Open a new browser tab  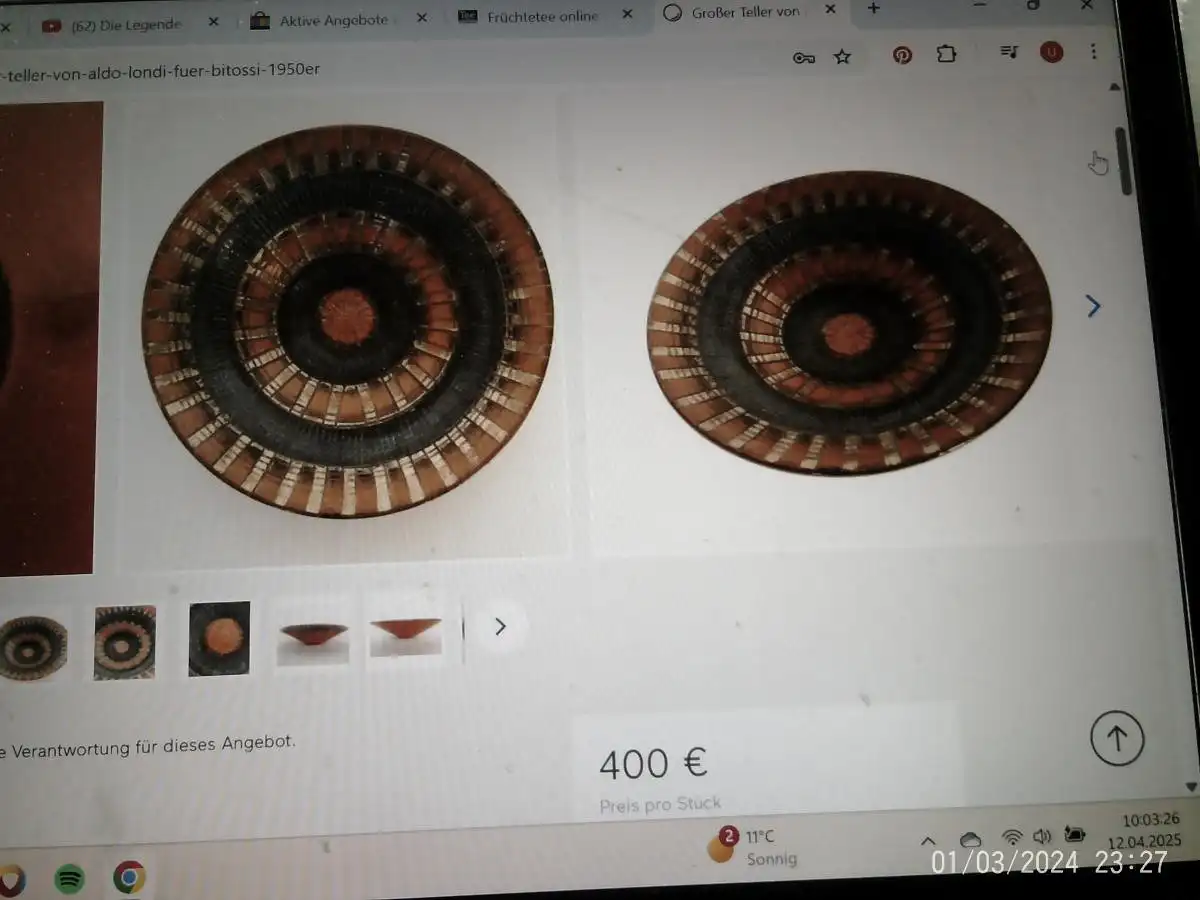tap(873, 8)
